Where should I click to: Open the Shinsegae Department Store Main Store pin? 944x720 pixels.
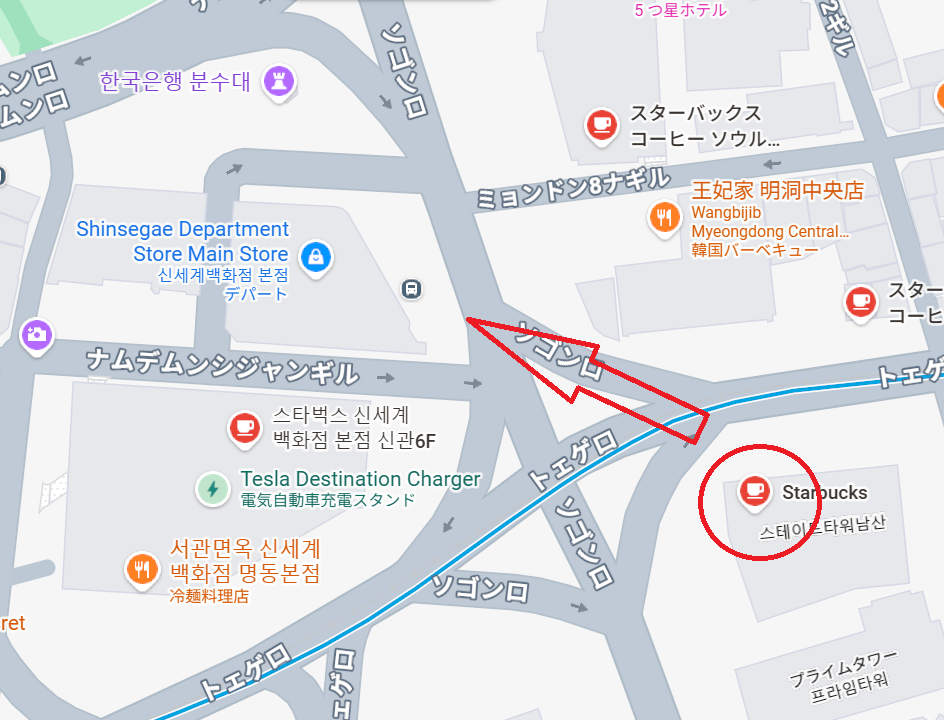[x=317, y=256]
